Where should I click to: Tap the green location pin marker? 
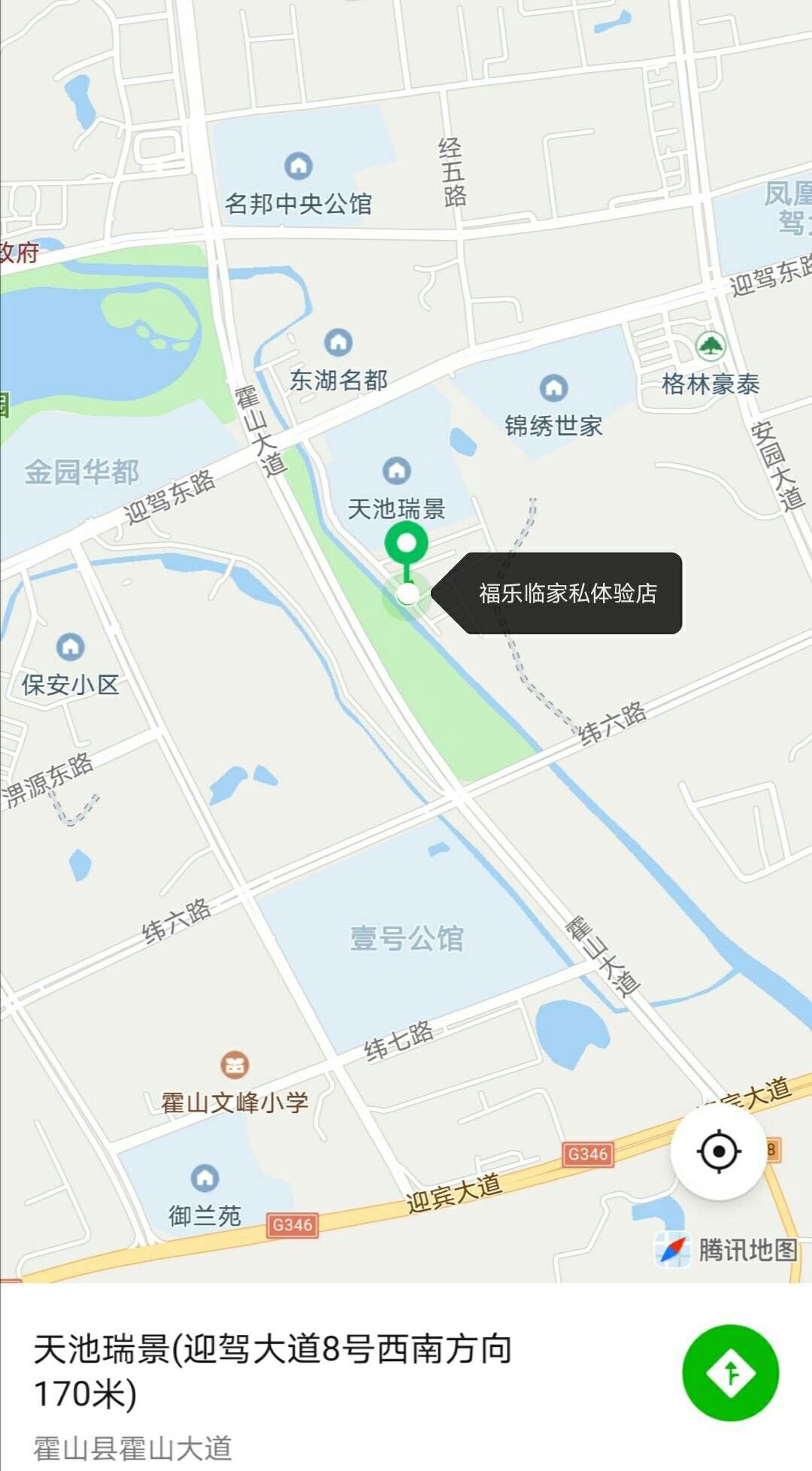(x=406, y=544)
